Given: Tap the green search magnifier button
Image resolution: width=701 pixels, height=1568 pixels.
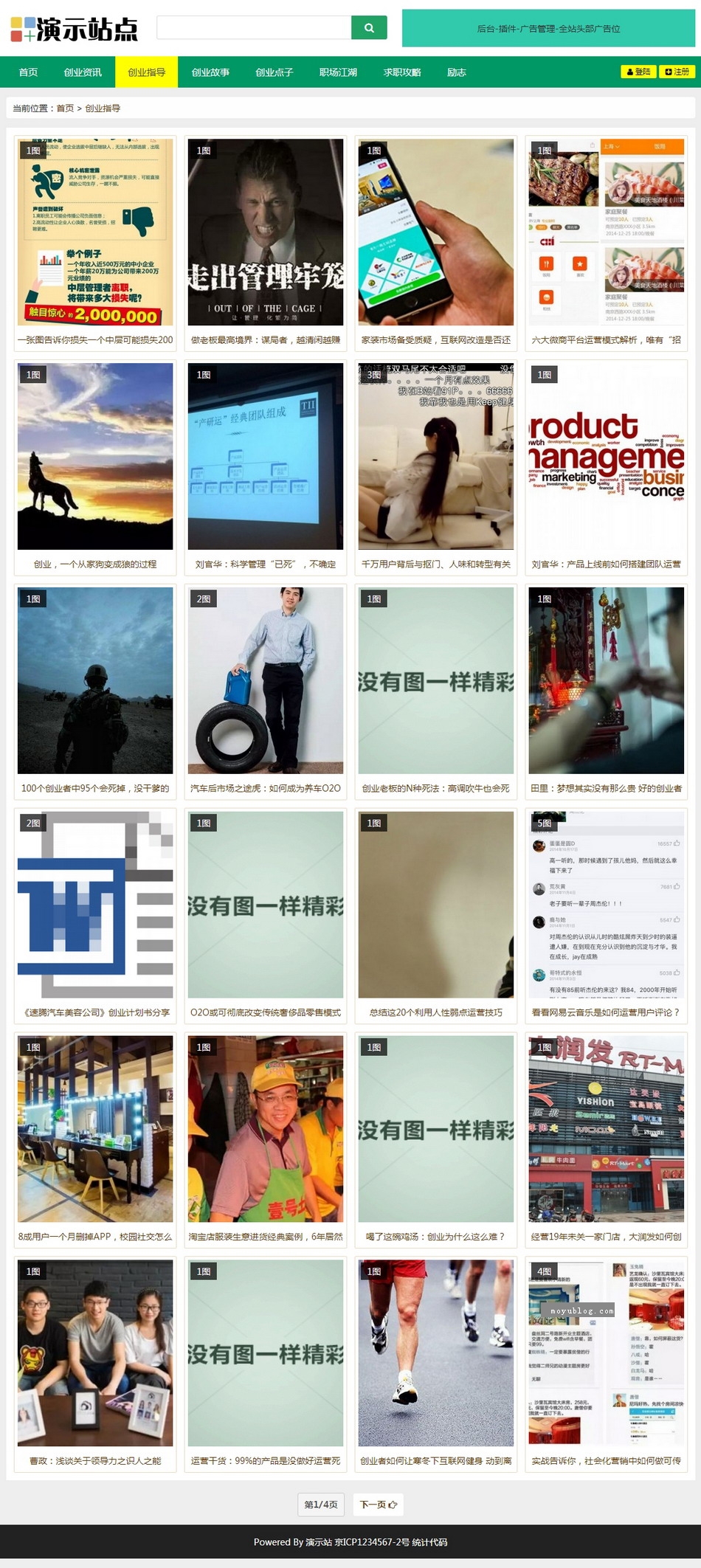Looking at the screenshot, I should coord(369,28).
